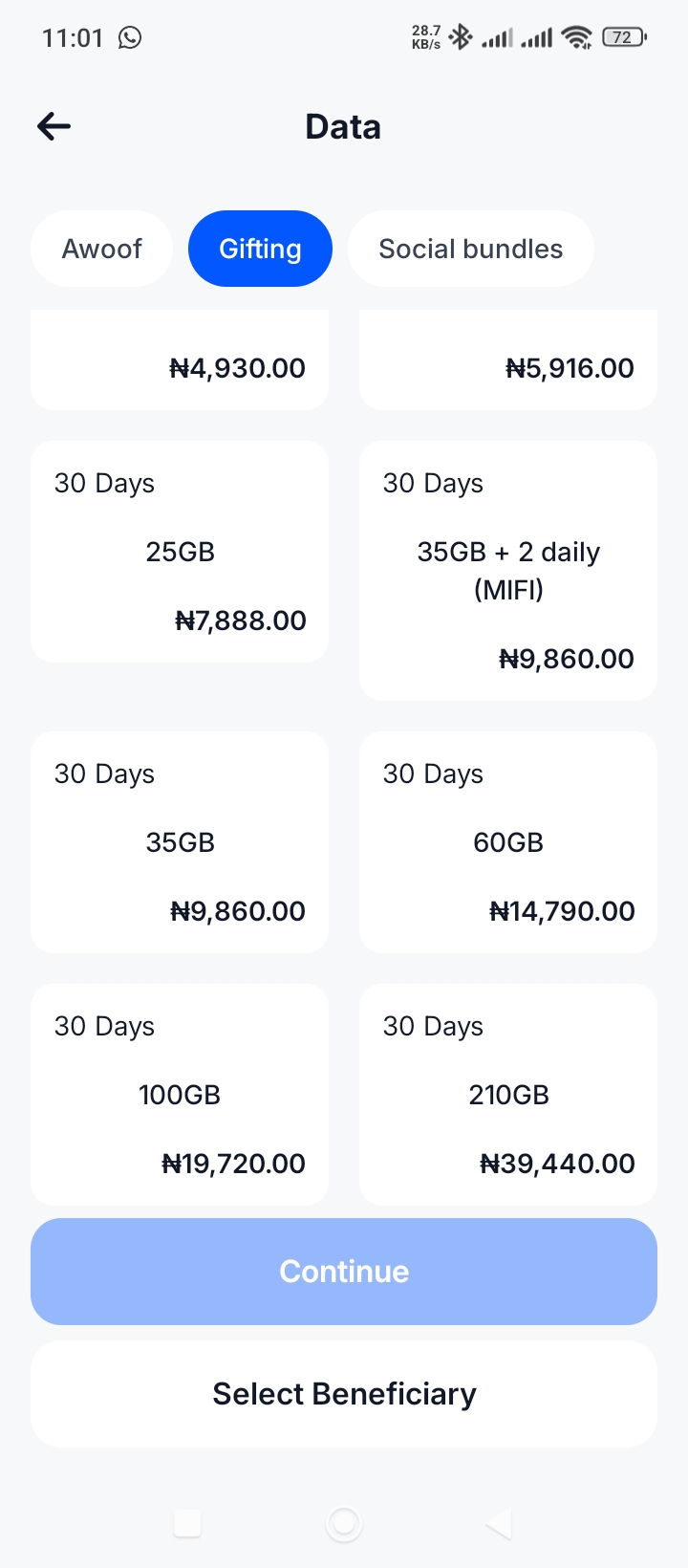
Task: Tap the battery indicator showing 72
Action: pyautogui.click(x=622, y=37)
